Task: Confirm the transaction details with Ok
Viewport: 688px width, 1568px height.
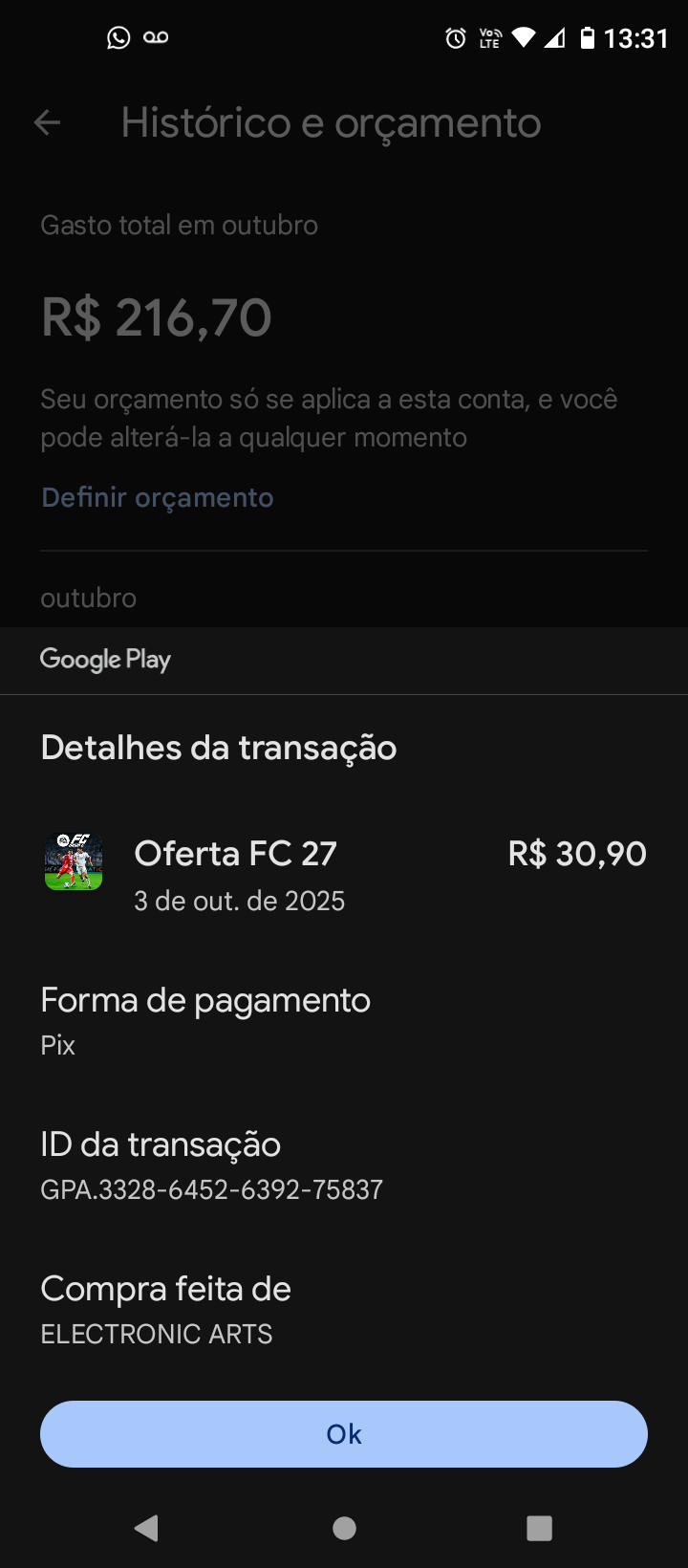Action: 344,1433
